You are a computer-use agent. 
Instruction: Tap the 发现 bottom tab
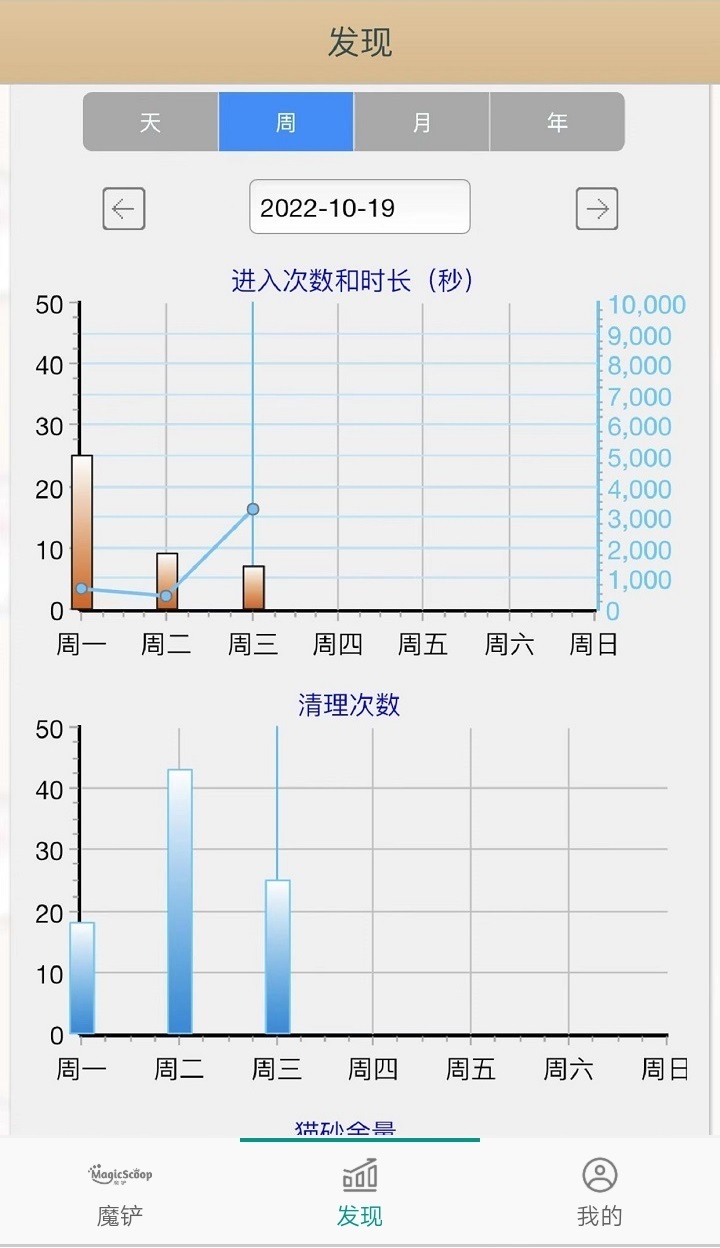pos(360,1193)
